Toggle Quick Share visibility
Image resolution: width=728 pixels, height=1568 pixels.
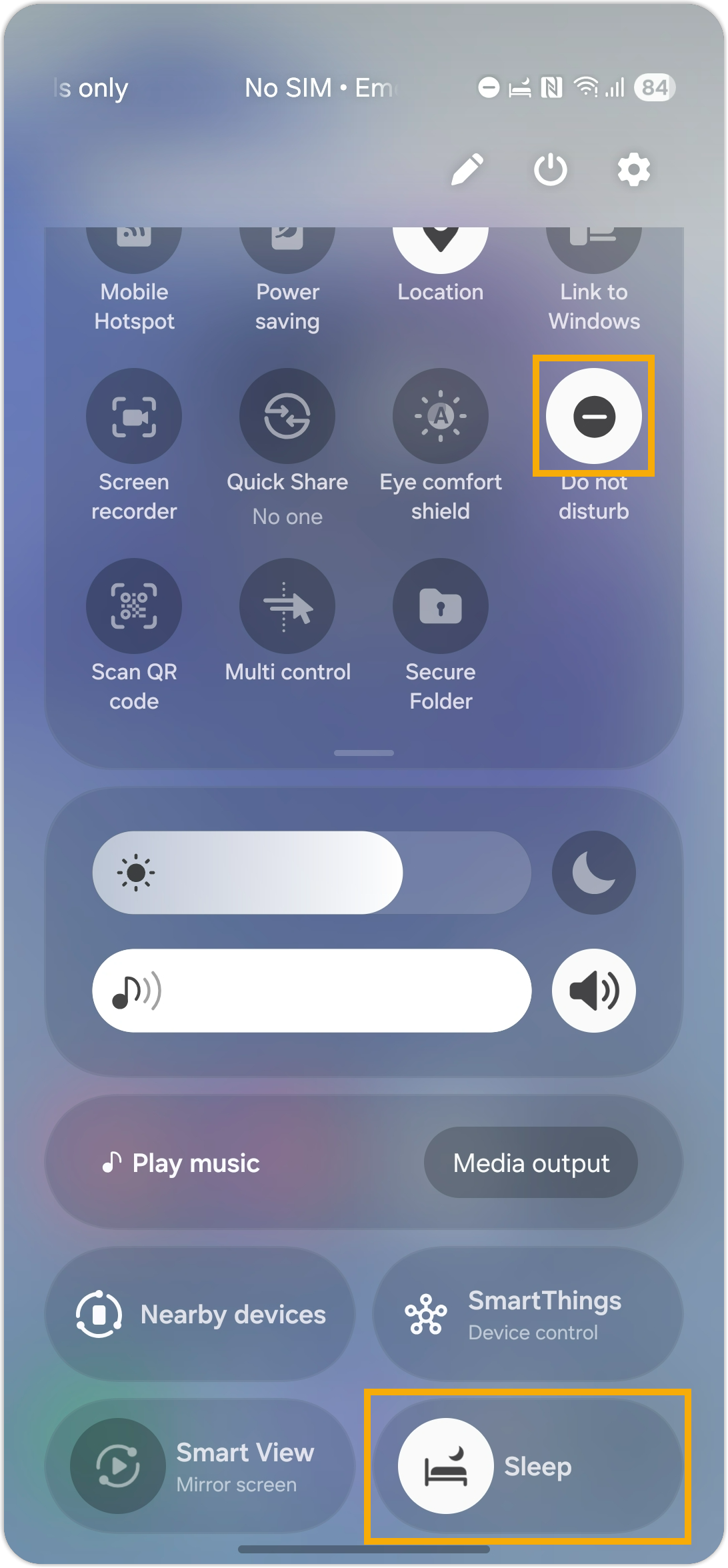287,416
